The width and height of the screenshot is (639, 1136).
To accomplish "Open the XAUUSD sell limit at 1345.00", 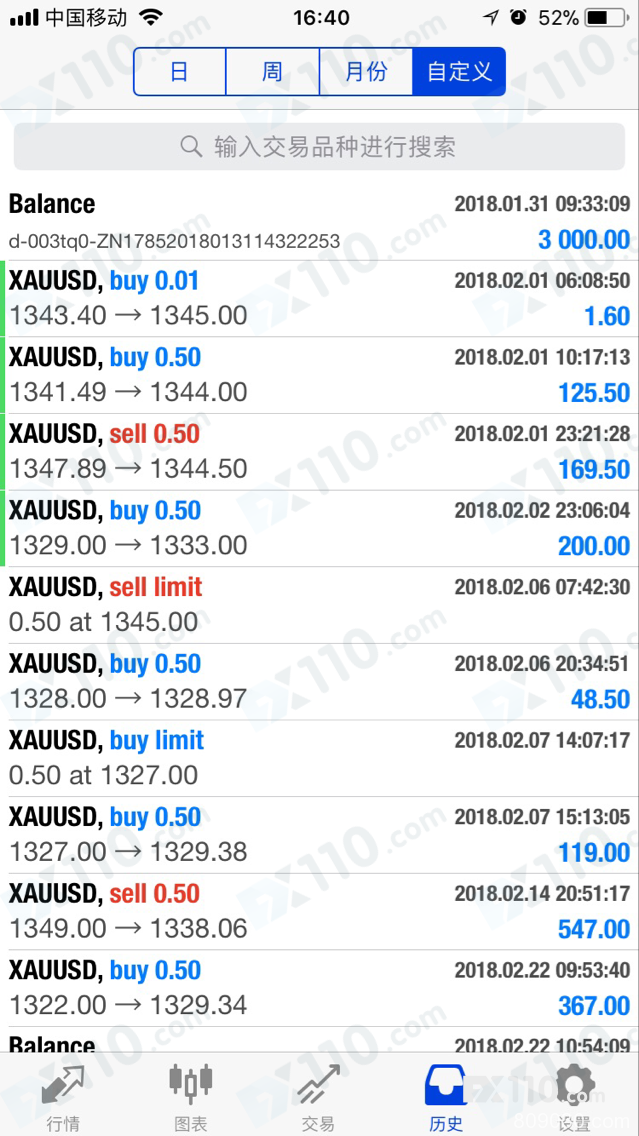I will (319, 605).
